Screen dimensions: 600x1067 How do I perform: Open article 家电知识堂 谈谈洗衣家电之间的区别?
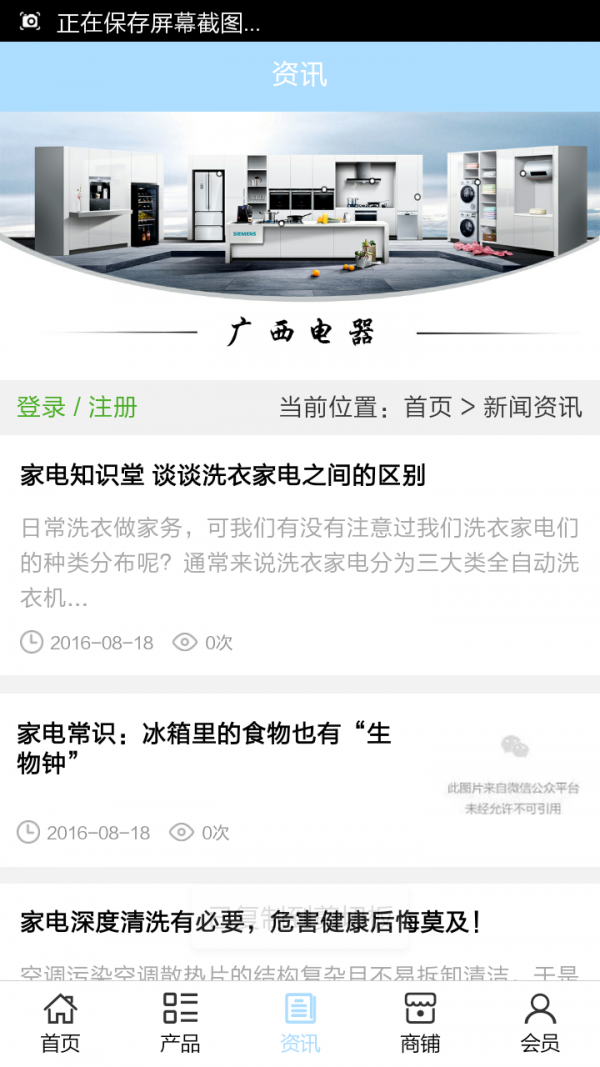(223, 476)
